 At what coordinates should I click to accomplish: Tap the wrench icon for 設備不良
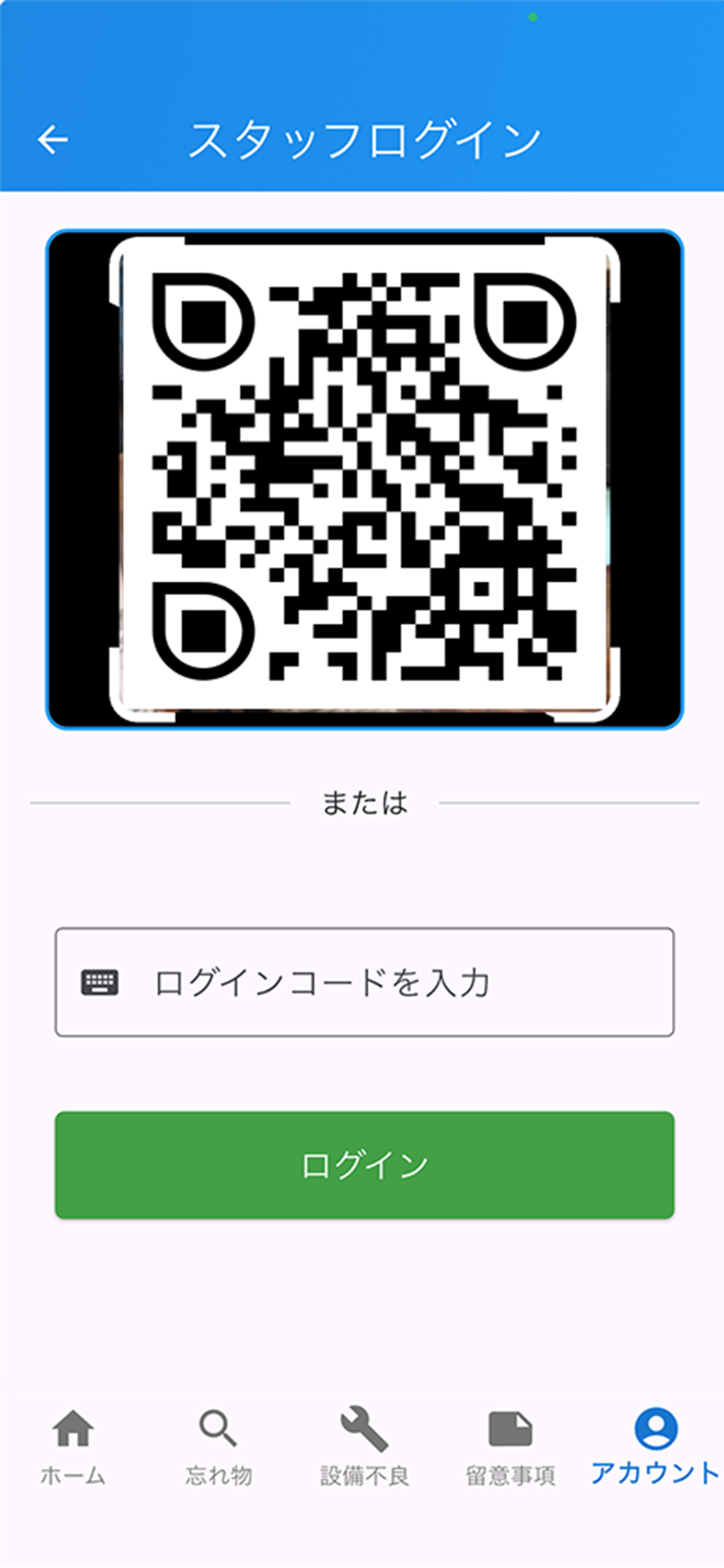coord(363,1426)
